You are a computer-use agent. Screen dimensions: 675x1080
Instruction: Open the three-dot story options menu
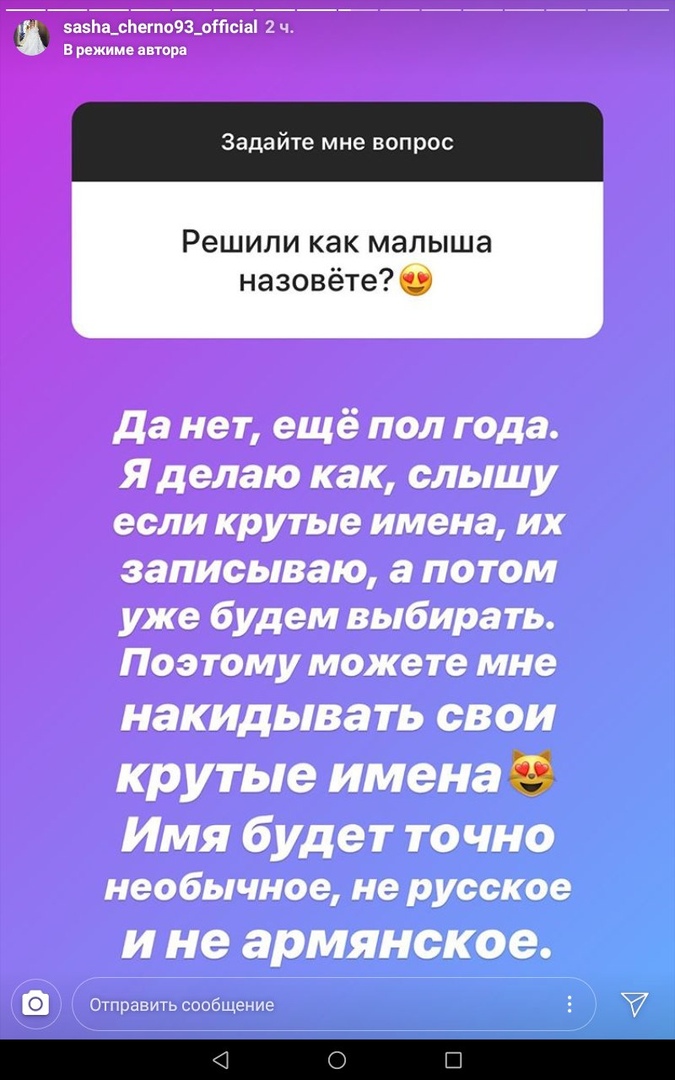pyautogui.click(x=569, y=1004)
